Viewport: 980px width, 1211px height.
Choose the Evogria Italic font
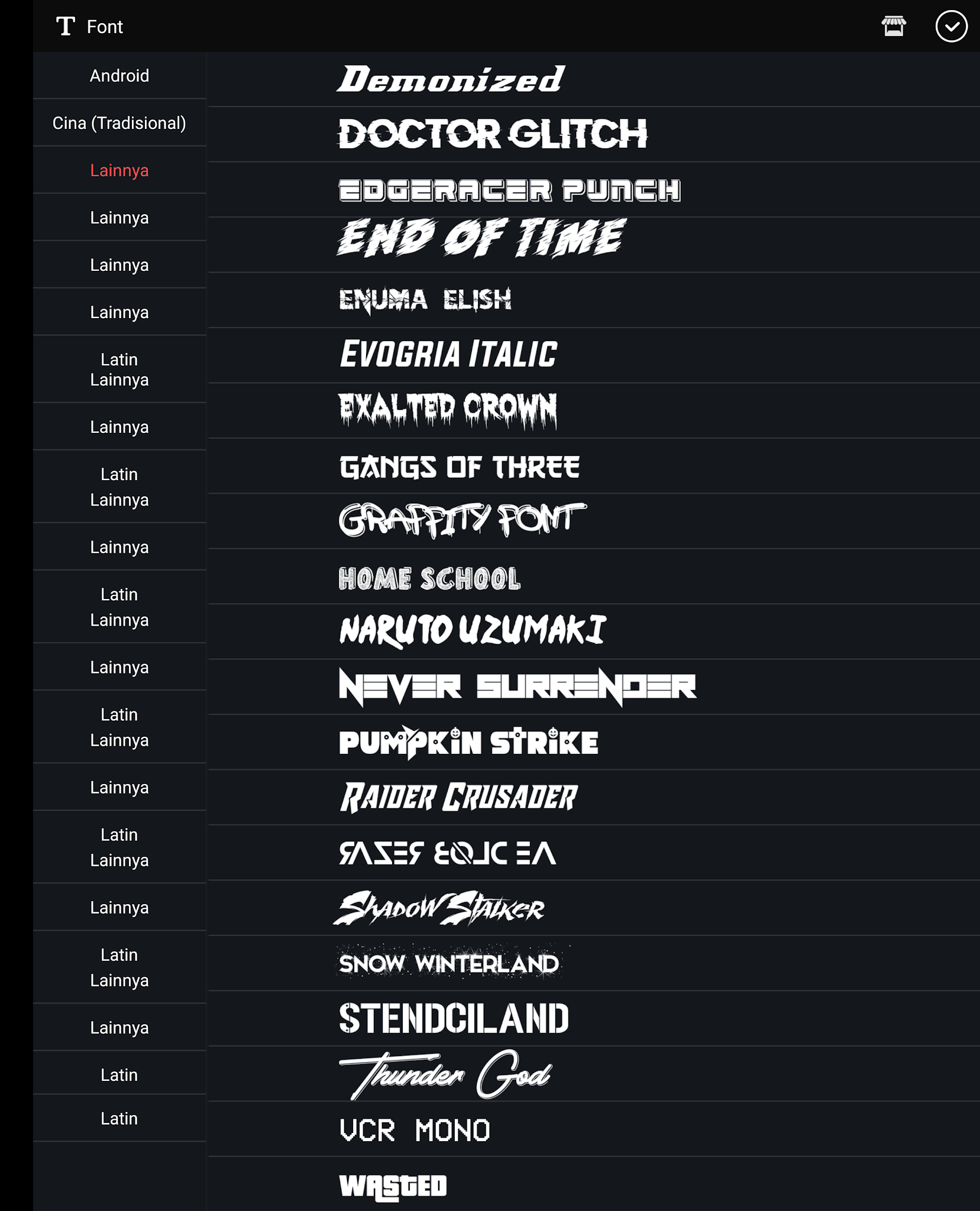448,353
